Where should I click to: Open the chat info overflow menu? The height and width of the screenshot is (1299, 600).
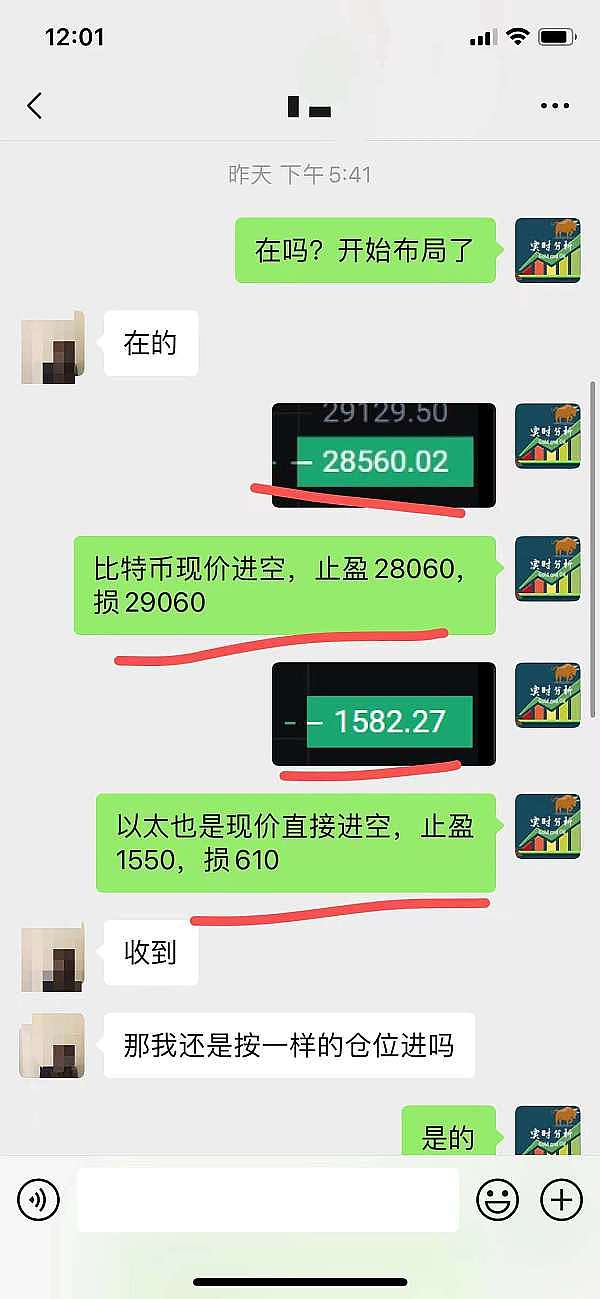pos(554,105)
